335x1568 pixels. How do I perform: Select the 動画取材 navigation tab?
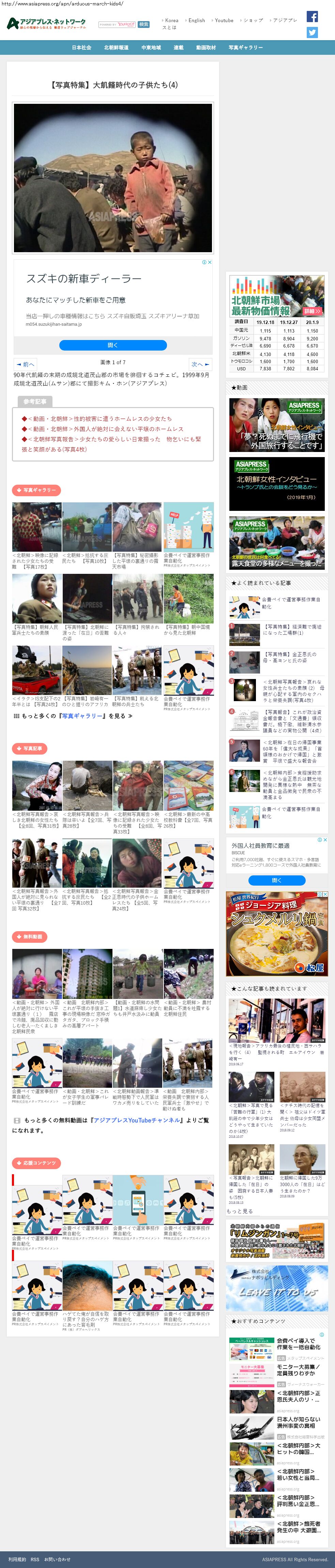[x=206, y=47]
